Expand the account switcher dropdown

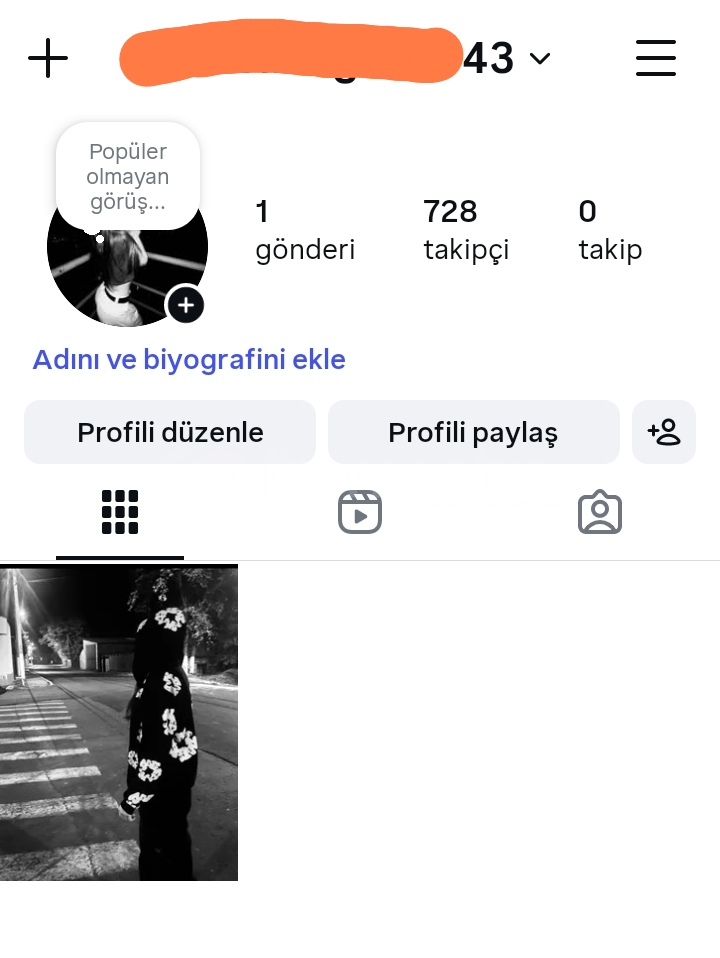tap(539, 59)
